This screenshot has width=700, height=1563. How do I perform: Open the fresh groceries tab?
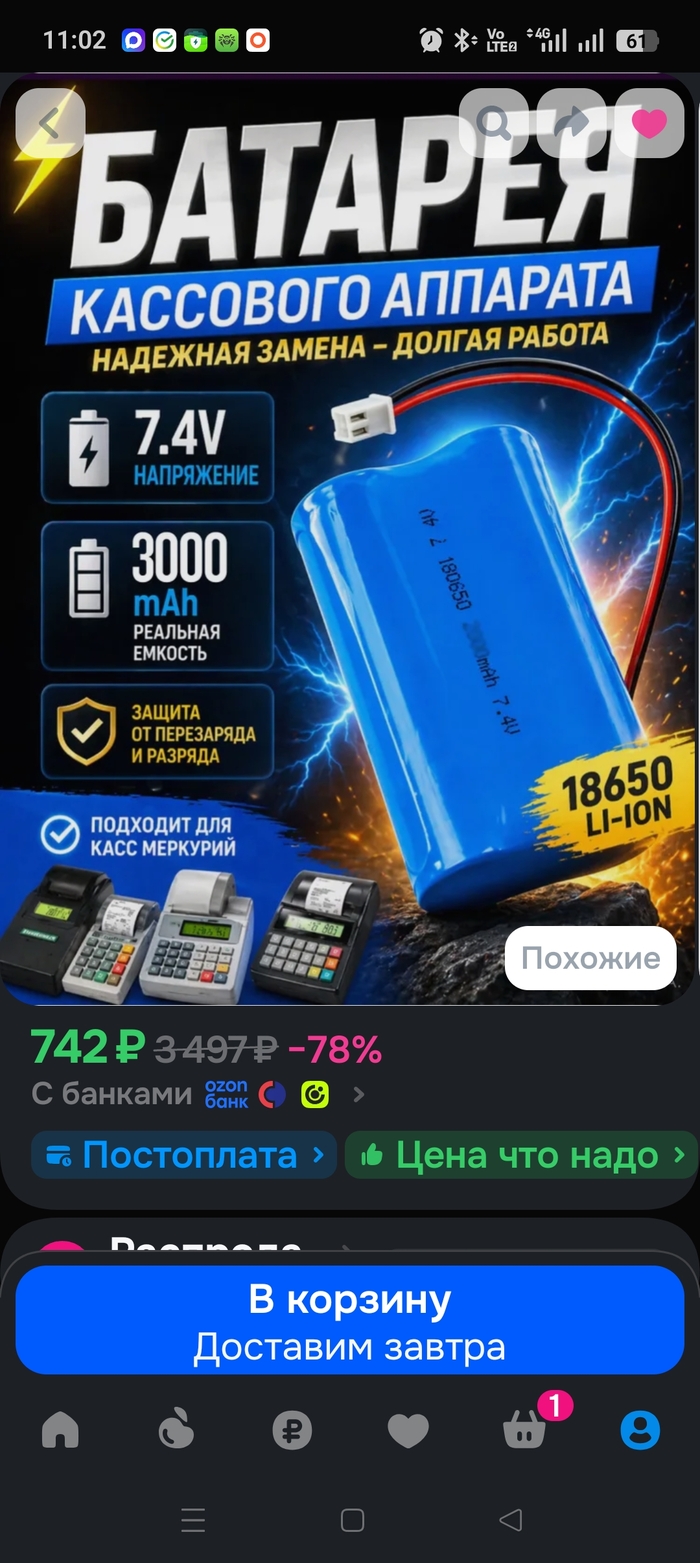click(x=176, y=1430)
